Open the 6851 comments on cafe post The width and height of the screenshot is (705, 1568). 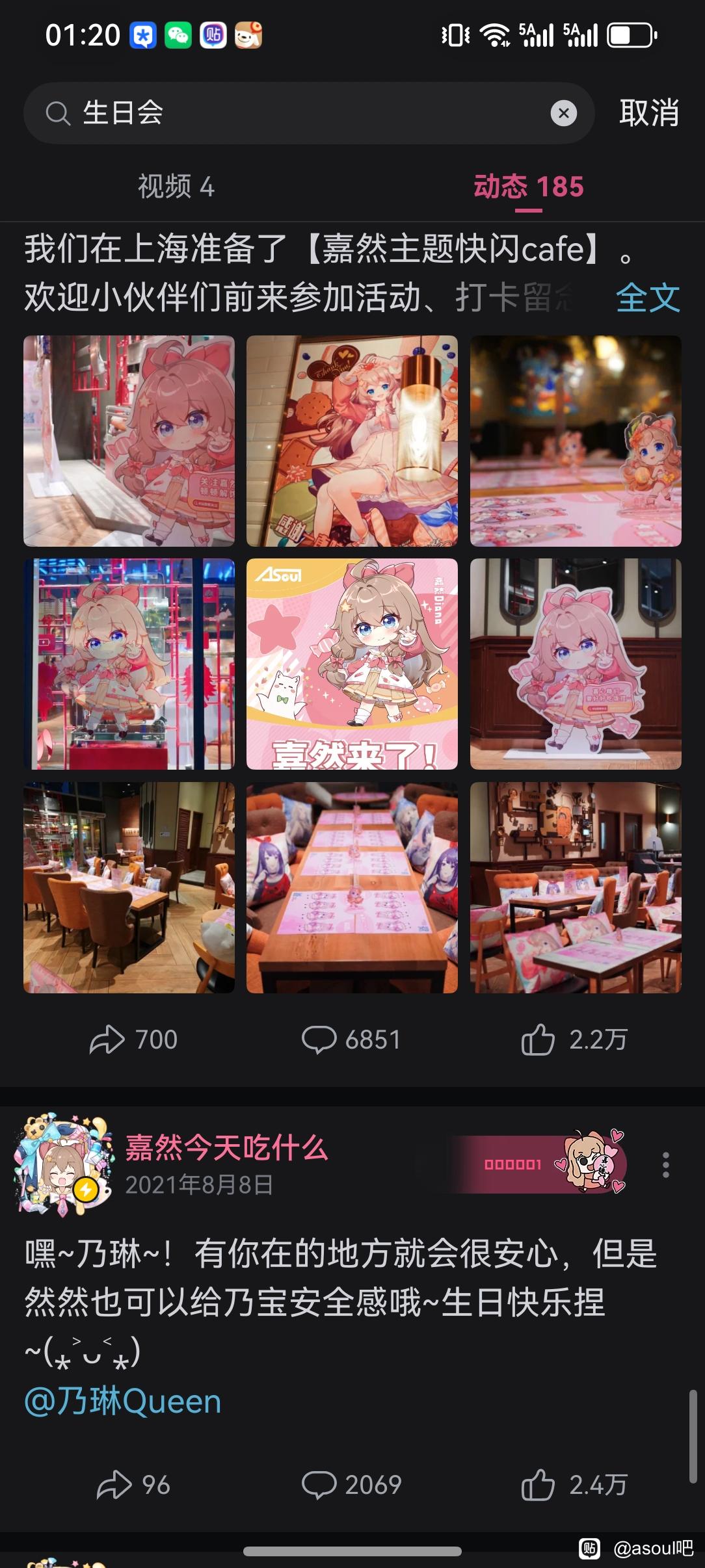coord(351,1039)
